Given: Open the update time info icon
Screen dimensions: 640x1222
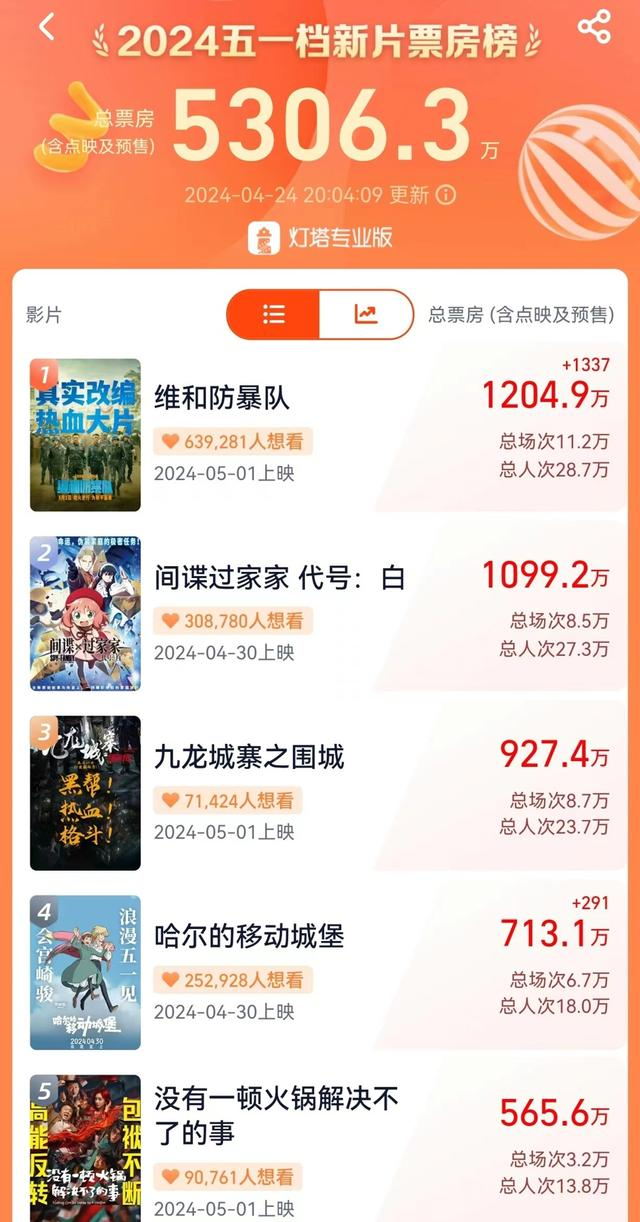Looking at the screenshot, I should [x=447, y=194].
